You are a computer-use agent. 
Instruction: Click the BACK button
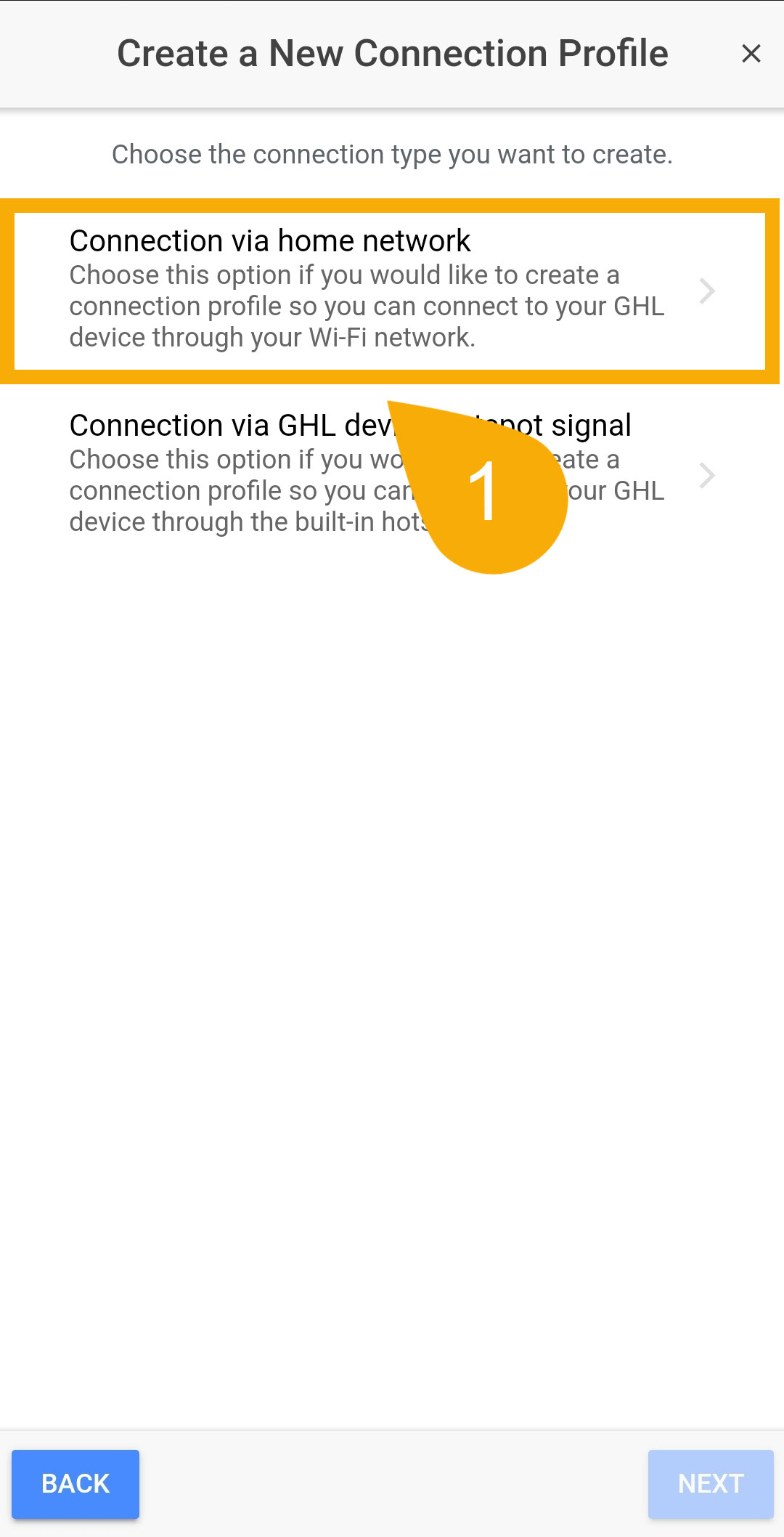(x=75, y=1484)
